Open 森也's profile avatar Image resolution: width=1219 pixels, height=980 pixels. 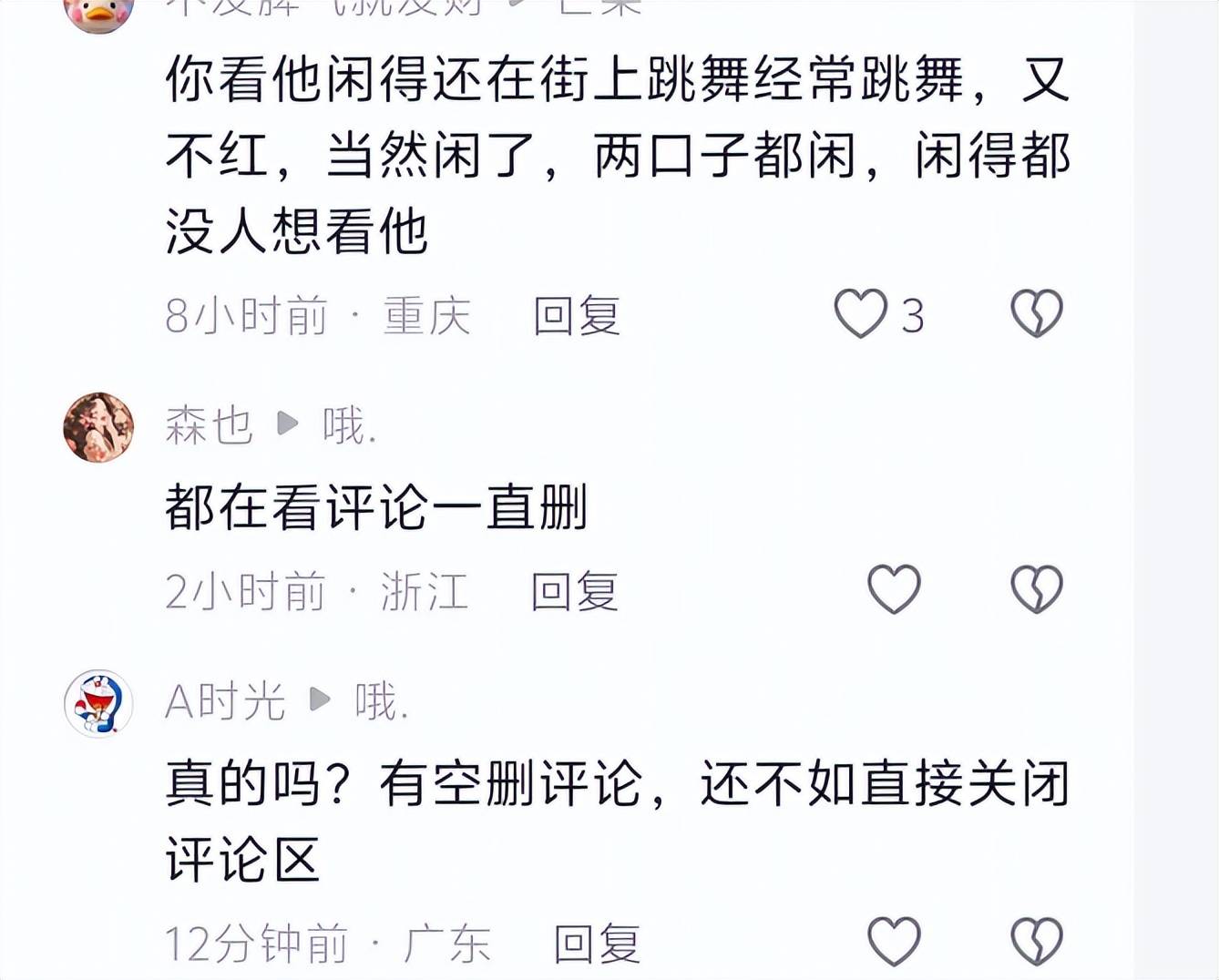tap(98, 427)
